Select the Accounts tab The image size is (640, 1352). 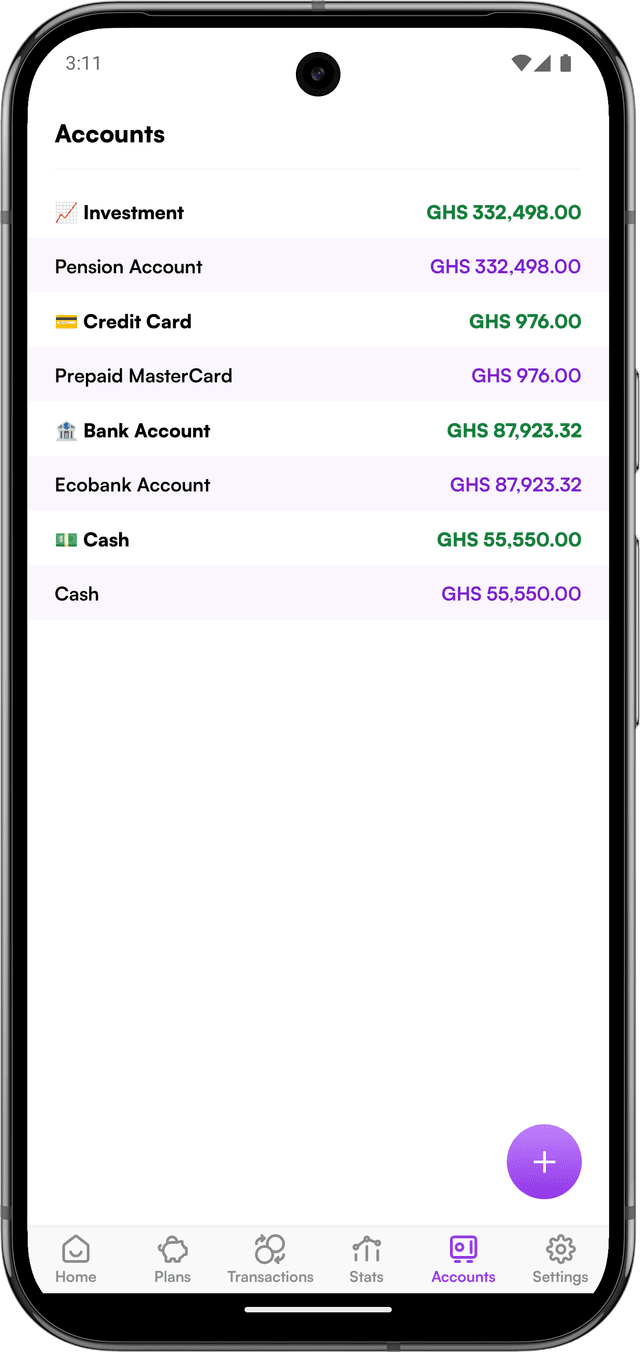[x=463, y=1259]
